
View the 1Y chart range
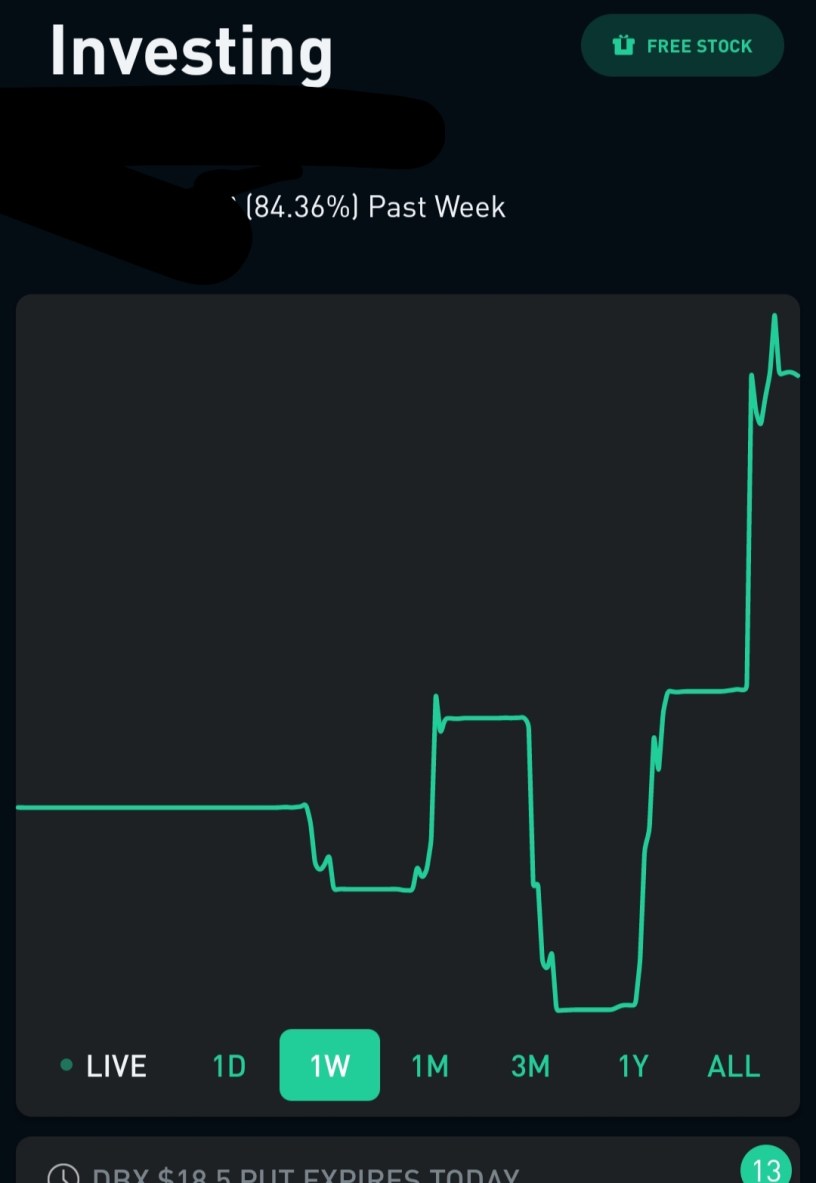pos(633,1066)
